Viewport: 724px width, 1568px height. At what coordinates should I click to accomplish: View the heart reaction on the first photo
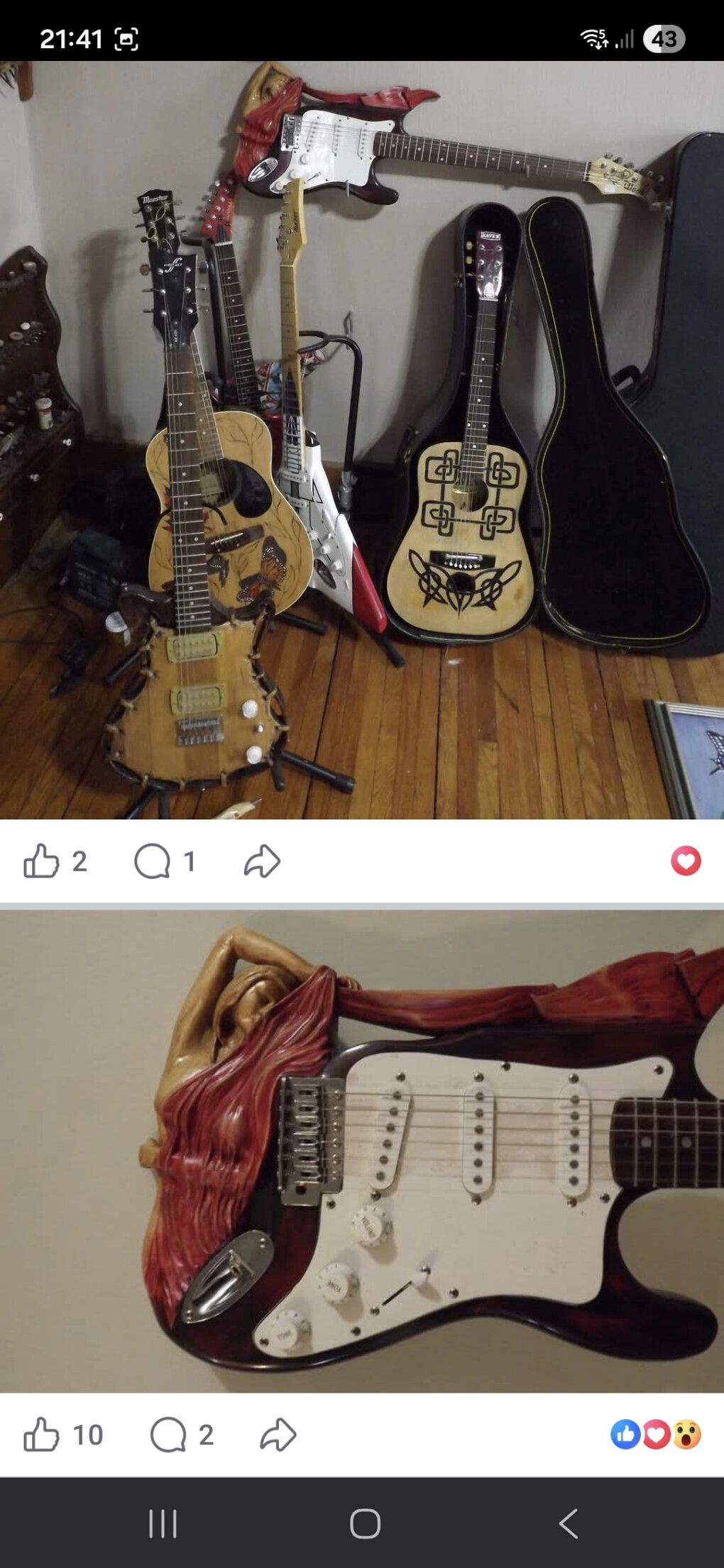[686, 861]
